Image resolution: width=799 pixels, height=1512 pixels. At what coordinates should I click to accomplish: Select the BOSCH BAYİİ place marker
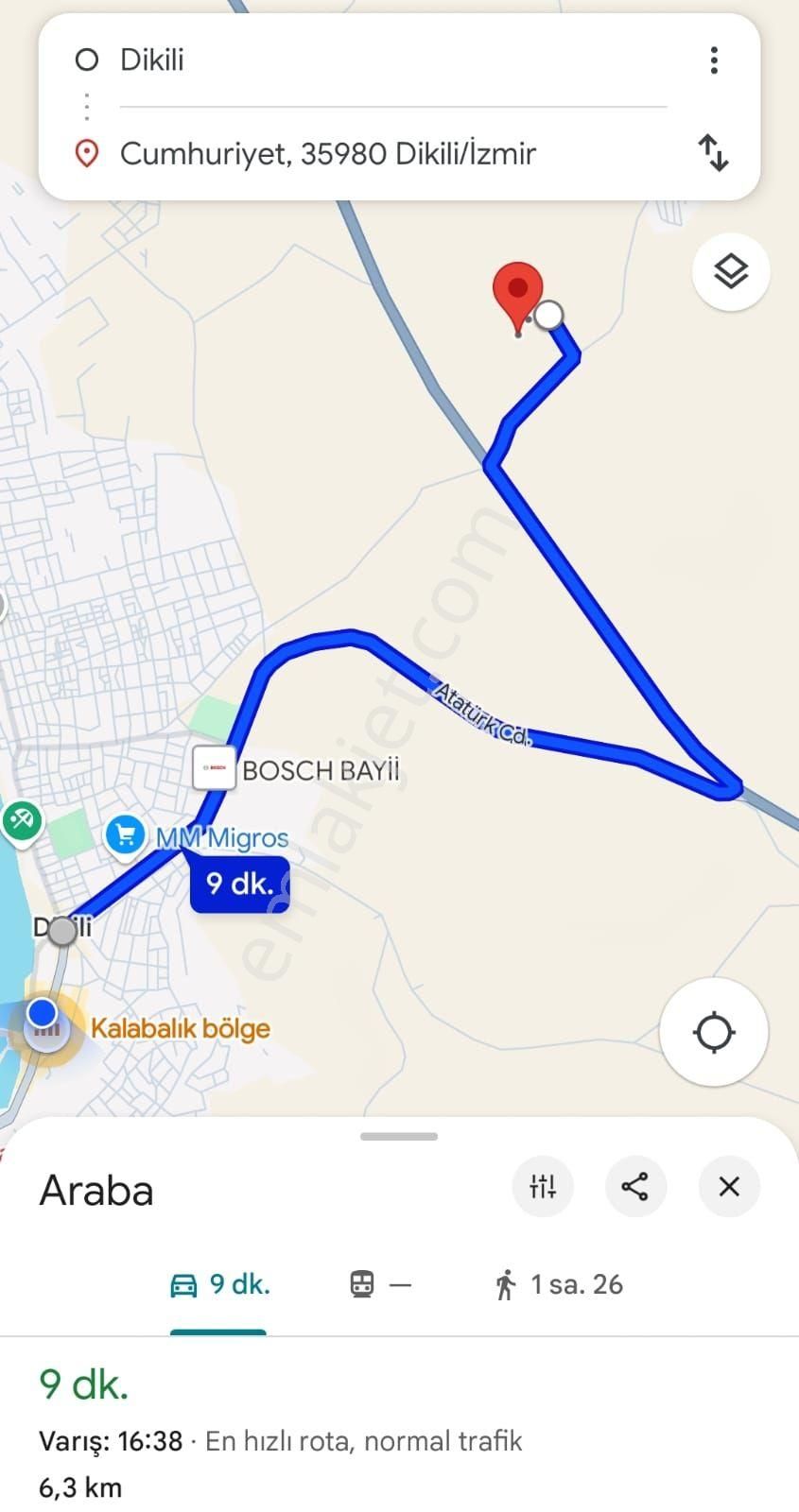pos(215,768)
